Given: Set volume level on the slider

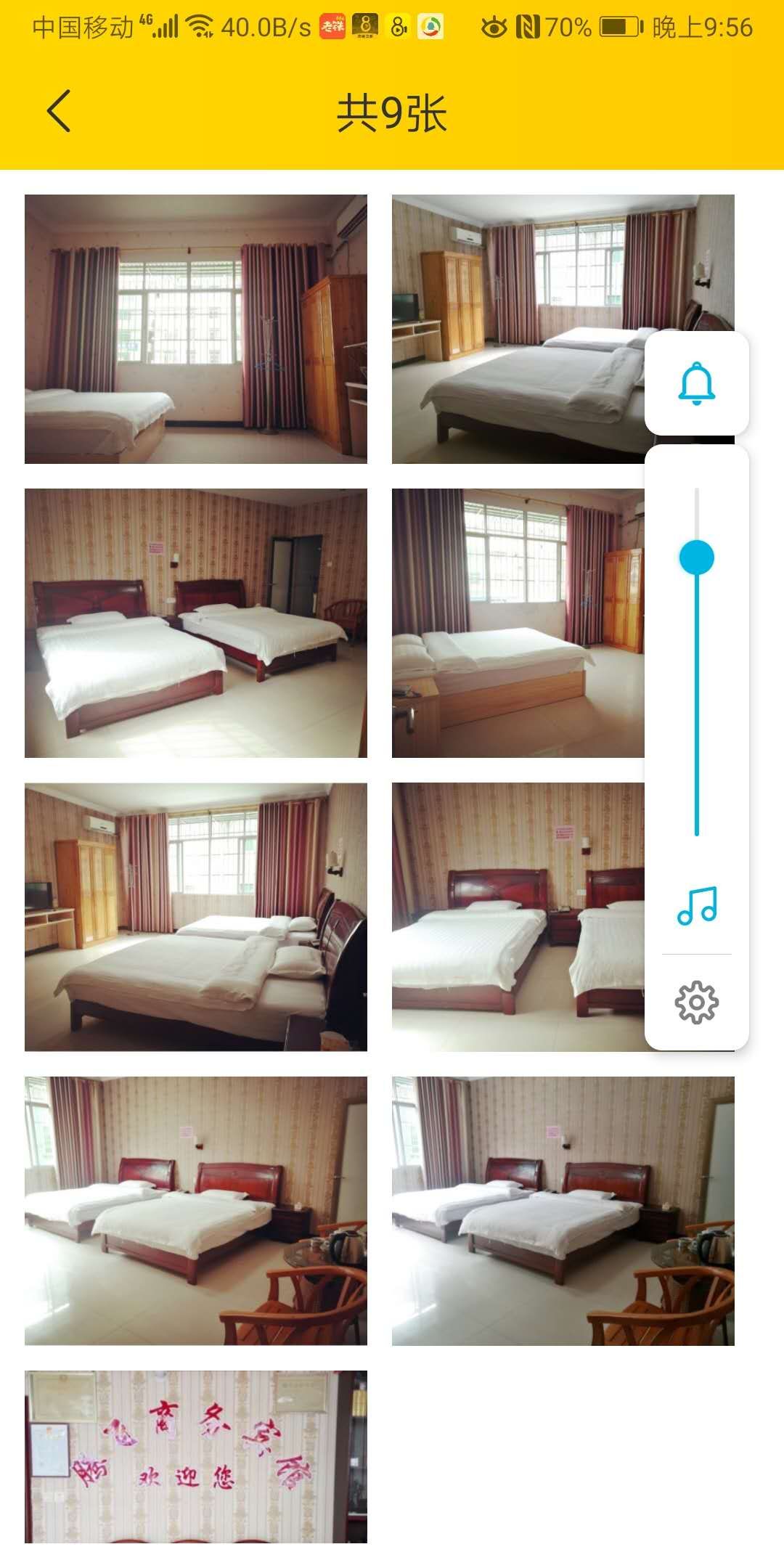Looking at the screenshot, I should click(696, 558).
